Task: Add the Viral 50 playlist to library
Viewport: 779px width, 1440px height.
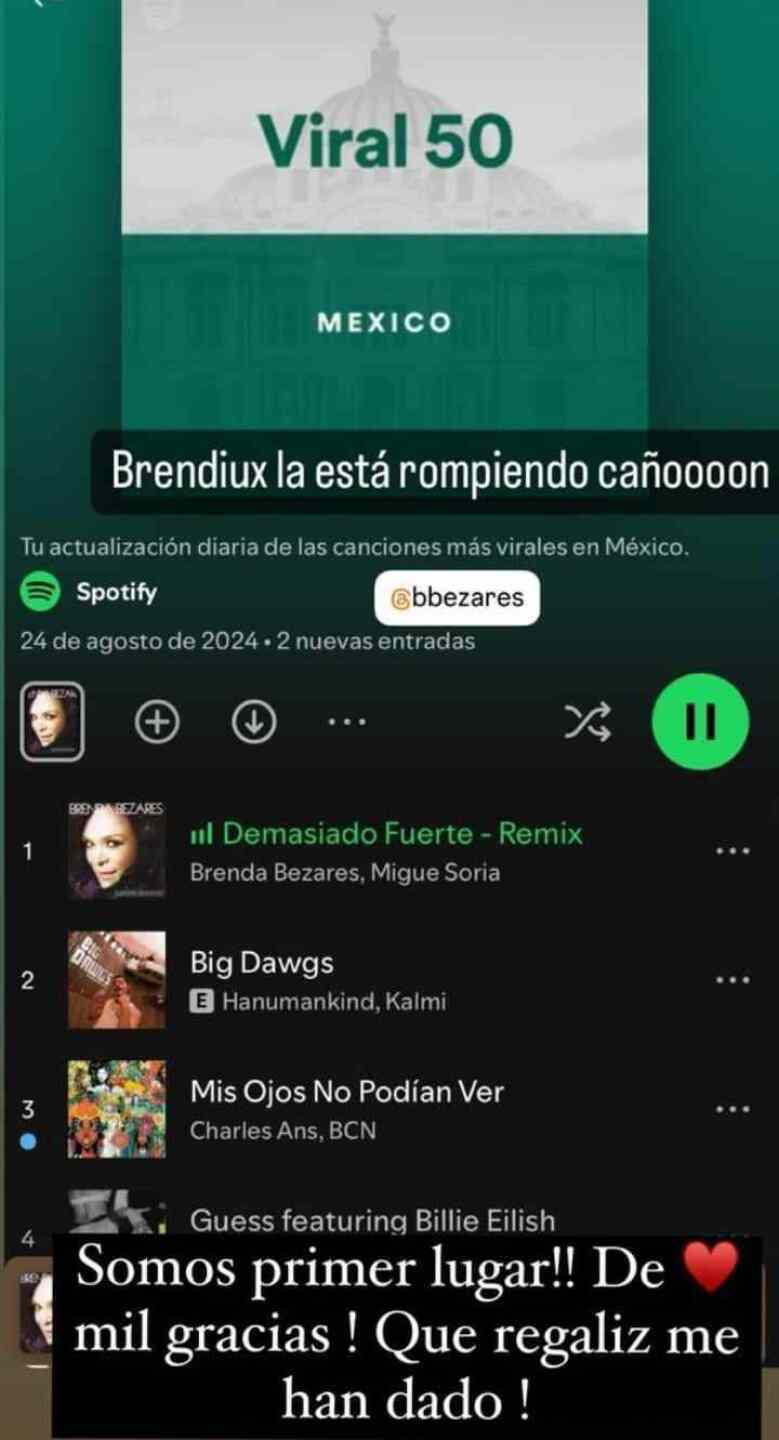Action: point(155,721)
